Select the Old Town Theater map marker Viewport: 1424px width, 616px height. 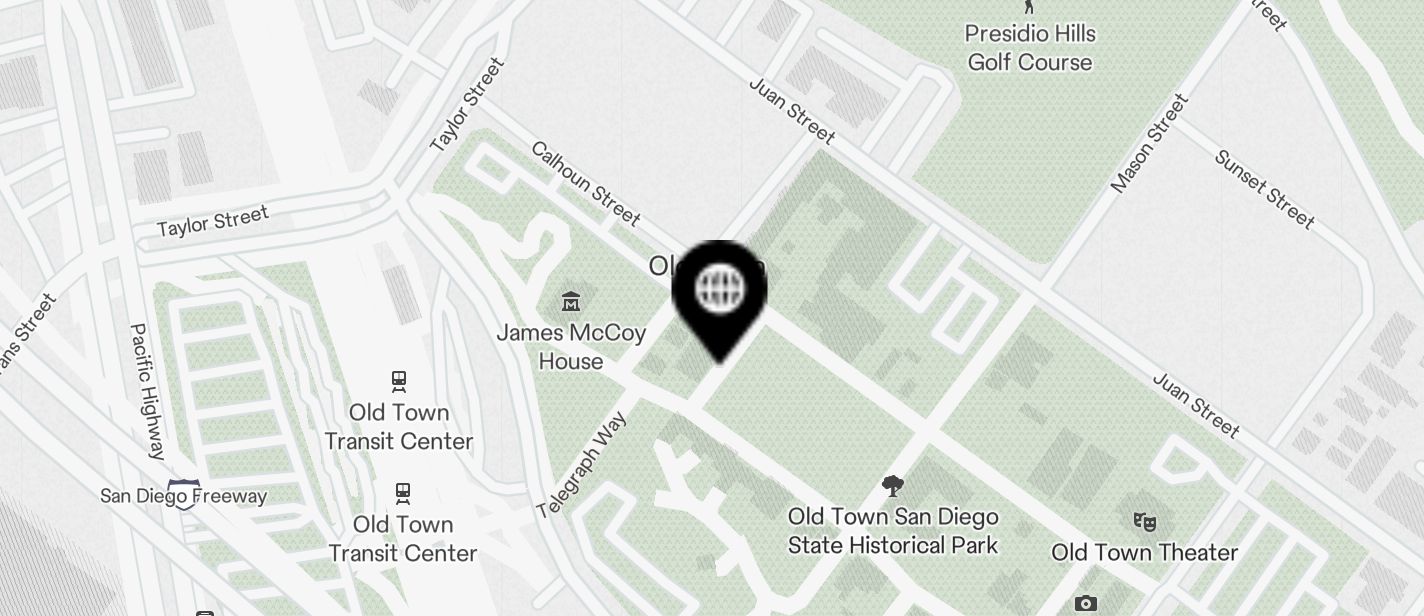click(1144, 522)
